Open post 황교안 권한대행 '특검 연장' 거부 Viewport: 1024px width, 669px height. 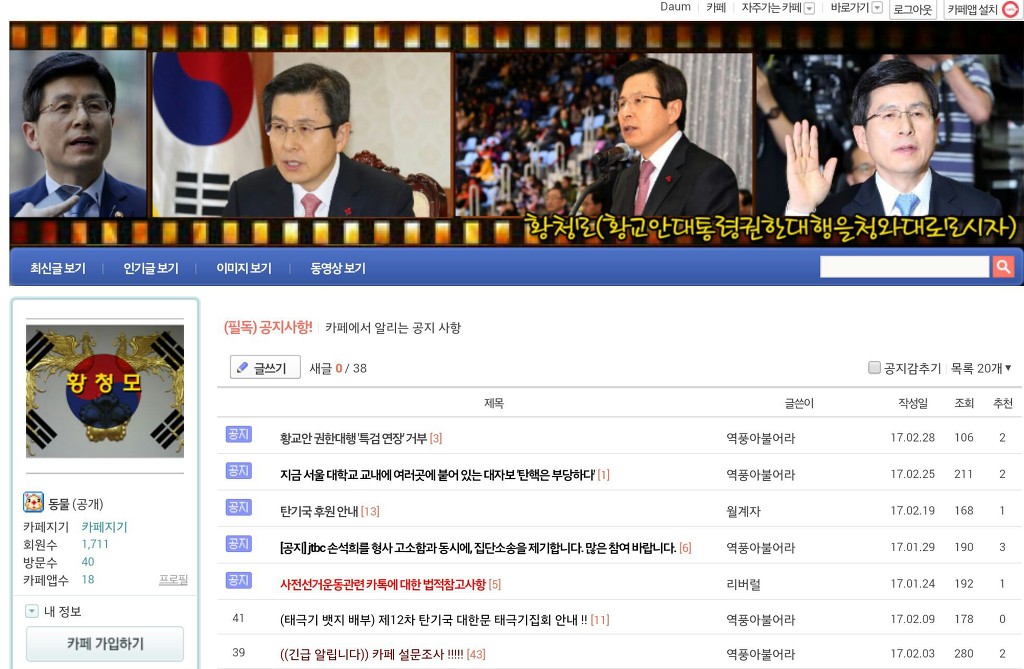(354, 438)
